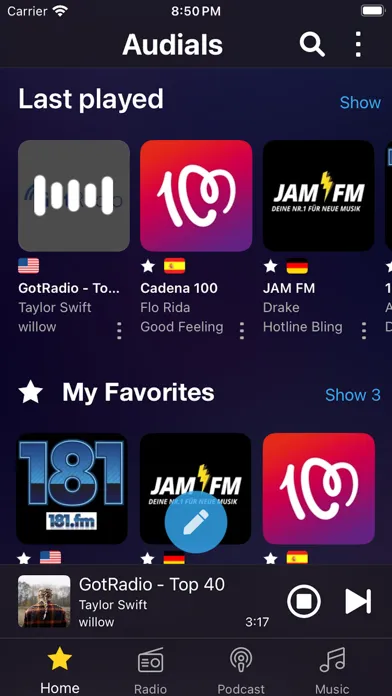Open JAM FM station in Last played
The image size is (392, 696).
(319, 196)
